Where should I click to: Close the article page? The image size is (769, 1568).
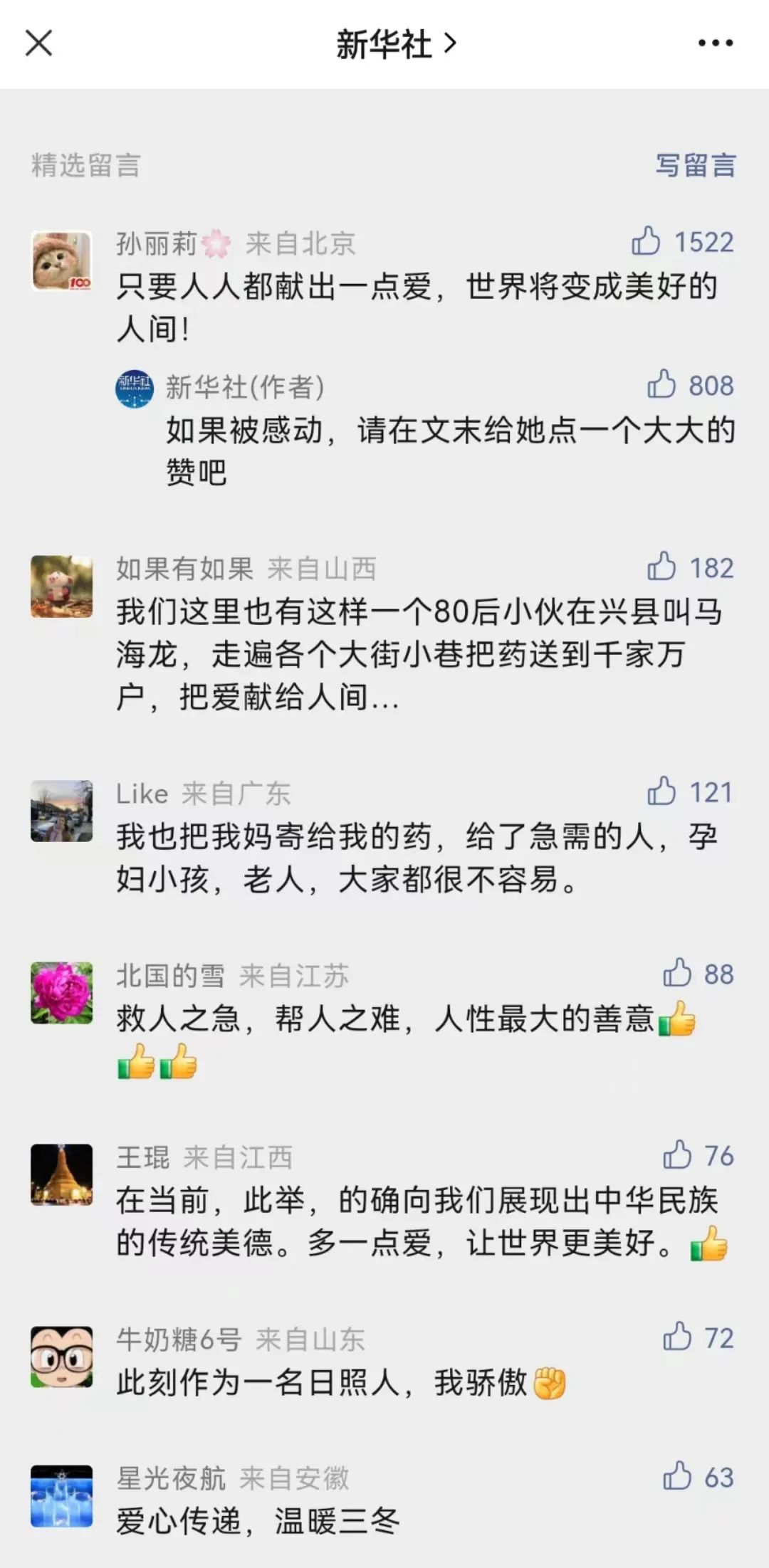[x=38, y=43]
